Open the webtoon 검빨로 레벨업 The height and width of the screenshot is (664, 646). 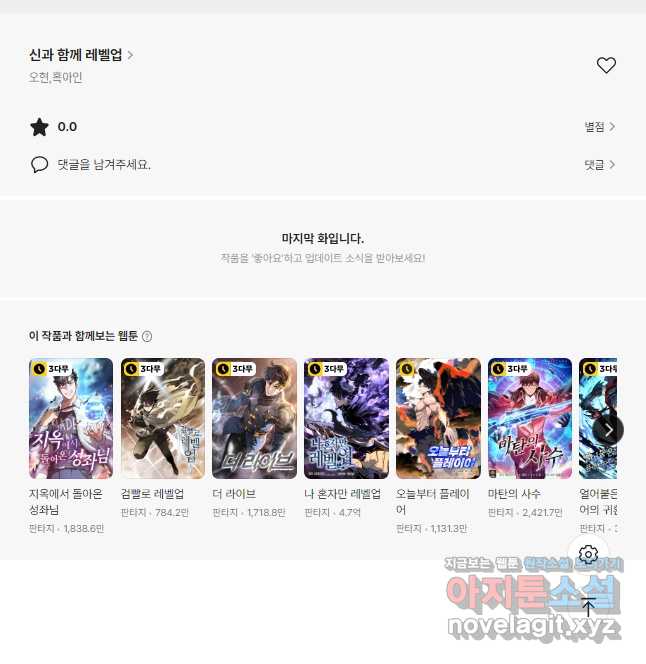point(163,418)
